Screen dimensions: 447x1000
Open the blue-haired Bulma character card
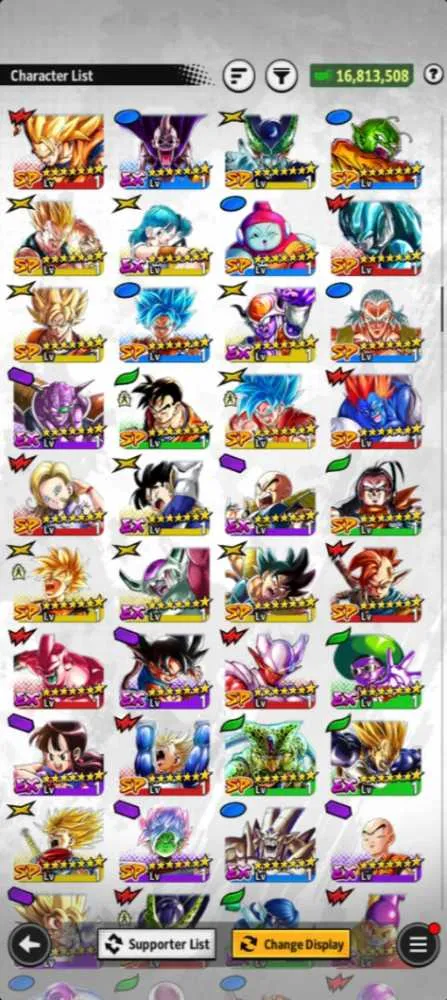[x=164, y=239]
